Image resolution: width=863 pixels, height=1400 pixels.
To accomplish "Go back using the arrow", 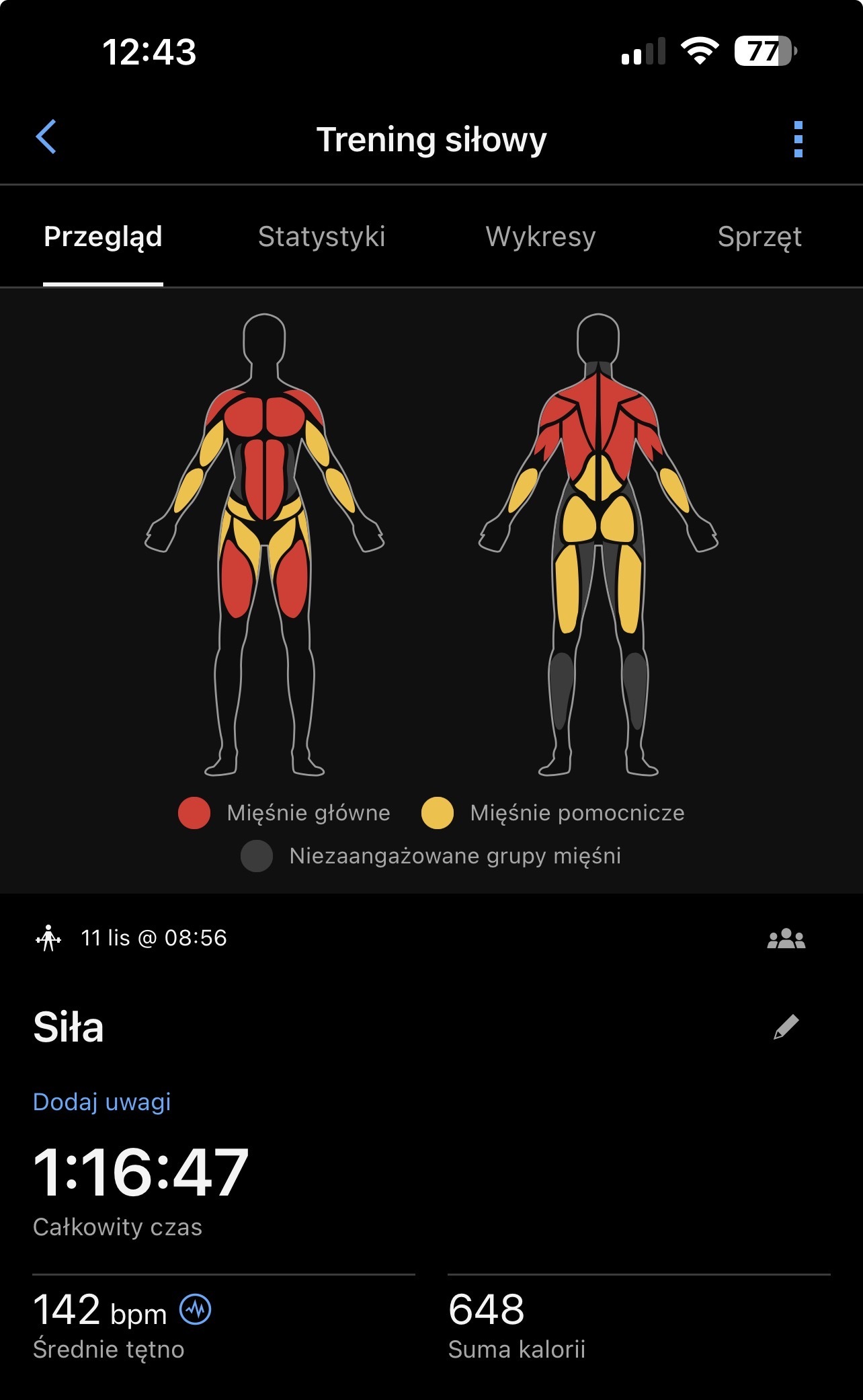I will click(46, 138).
